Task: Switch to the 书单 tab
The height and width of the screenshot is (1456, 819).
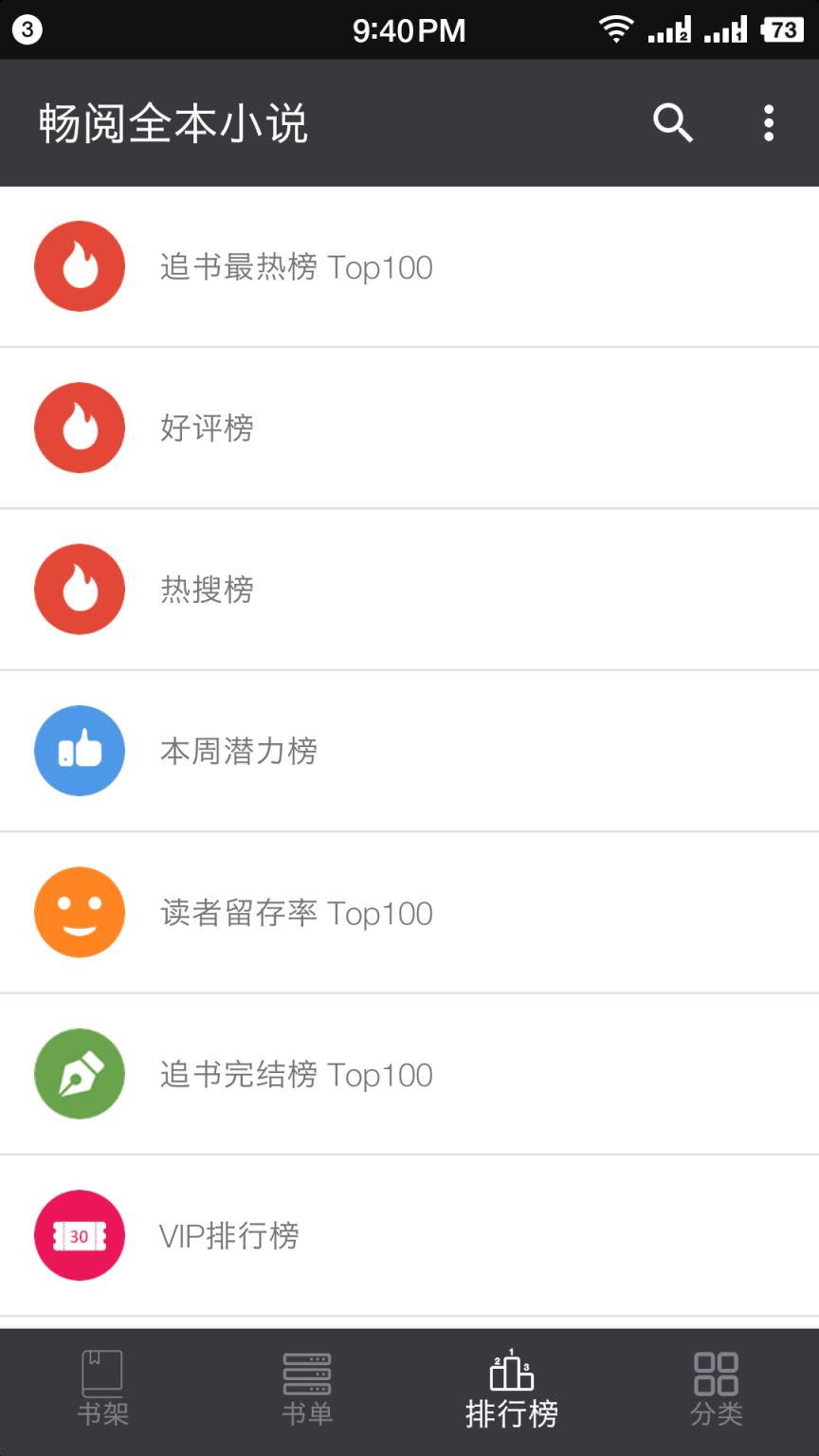Action: click(306, 1388)
